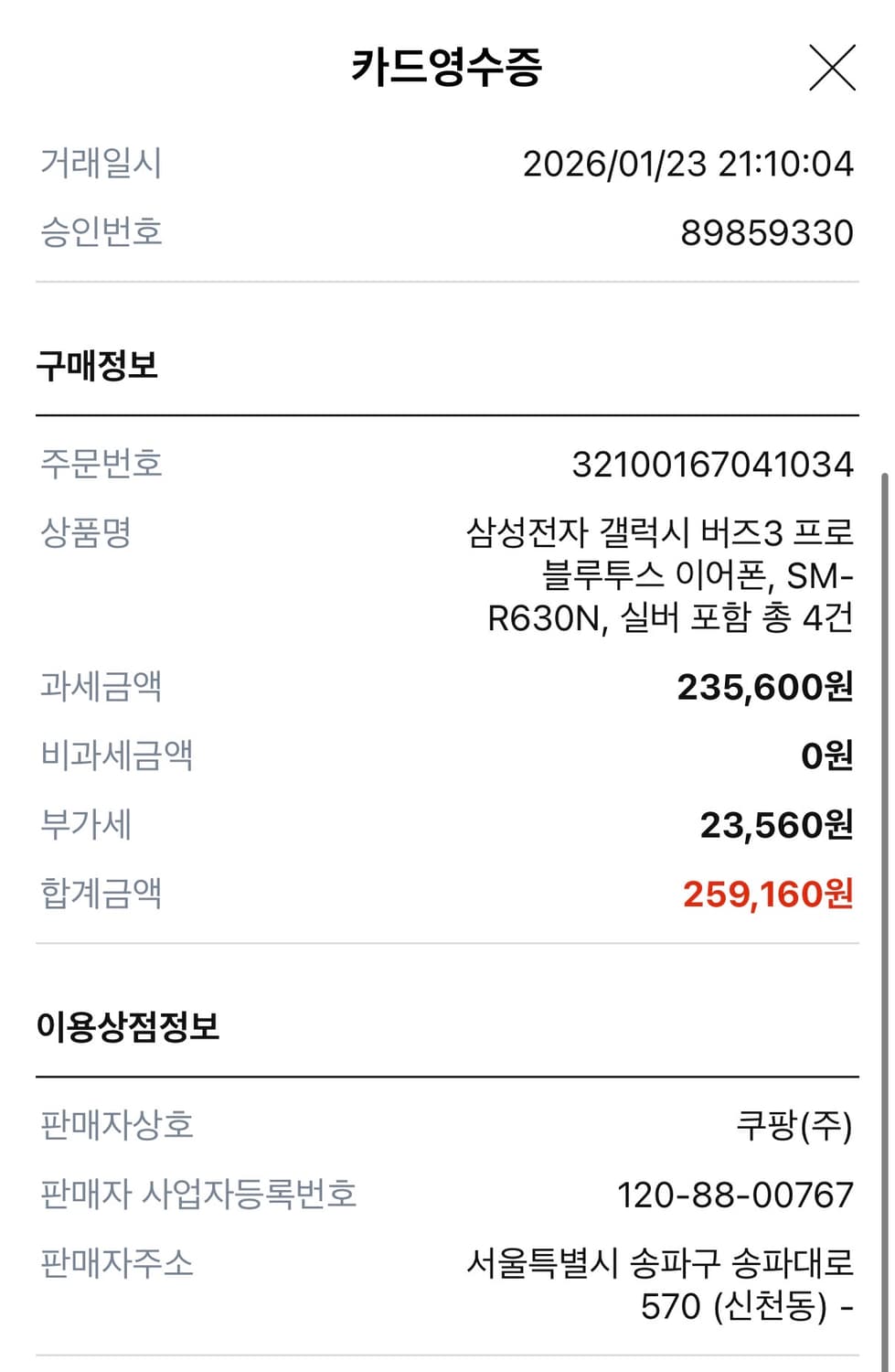Image resolution: width=895 pixels, height=1372 pixels.
Task: Select the 구매정보 section header
Action: pyautogui.click(x=96, y=366)
